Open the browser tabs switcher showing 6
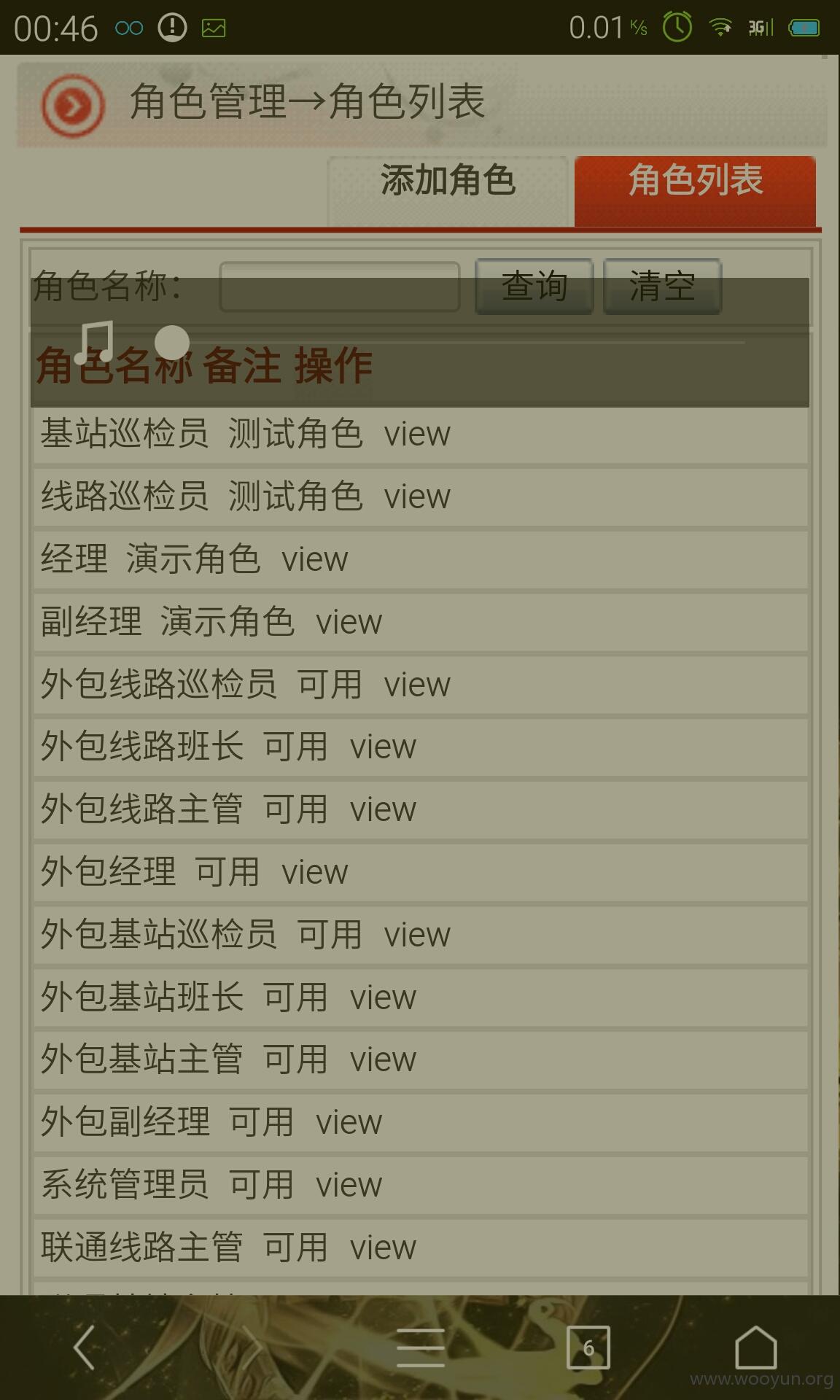 pyautogui.click(x=588, y=1347)
